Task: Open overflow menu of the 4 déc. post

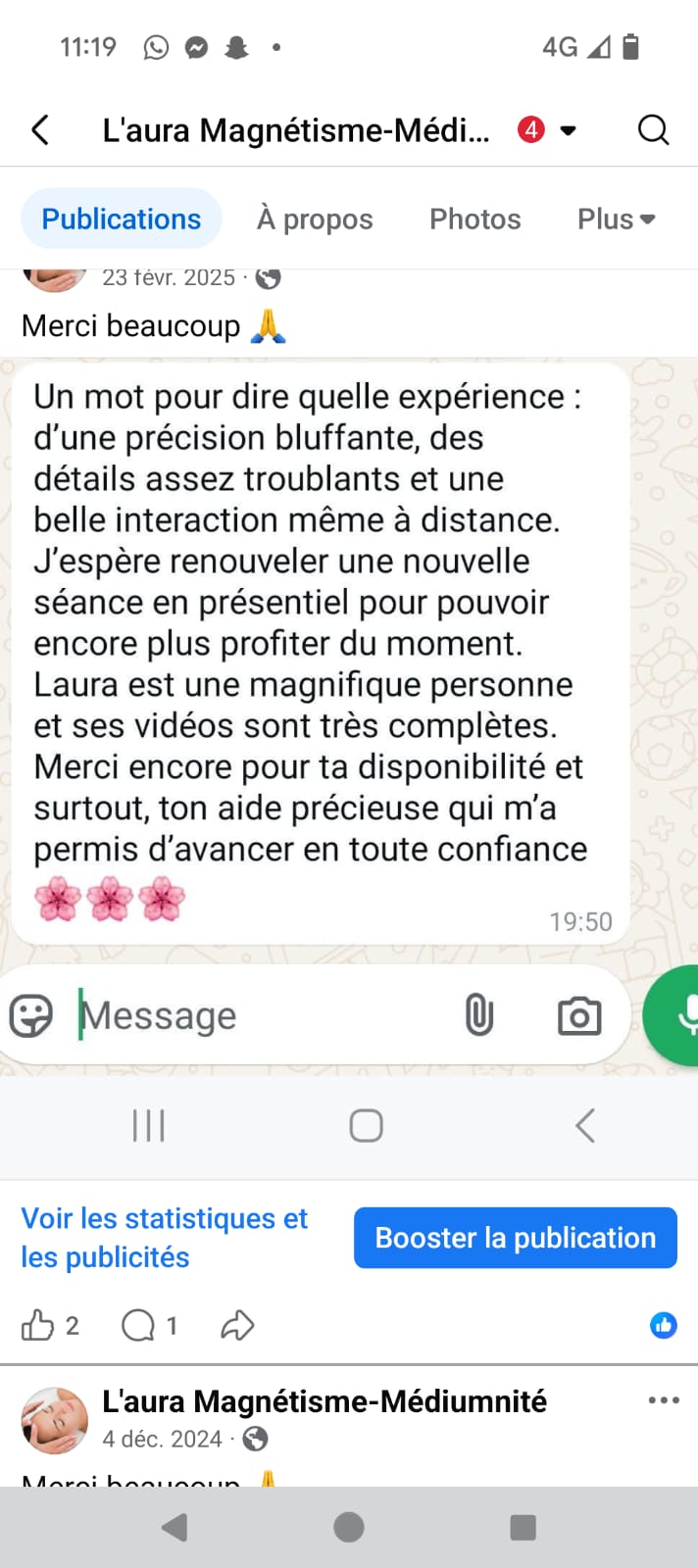Action: pos(664,1400)
